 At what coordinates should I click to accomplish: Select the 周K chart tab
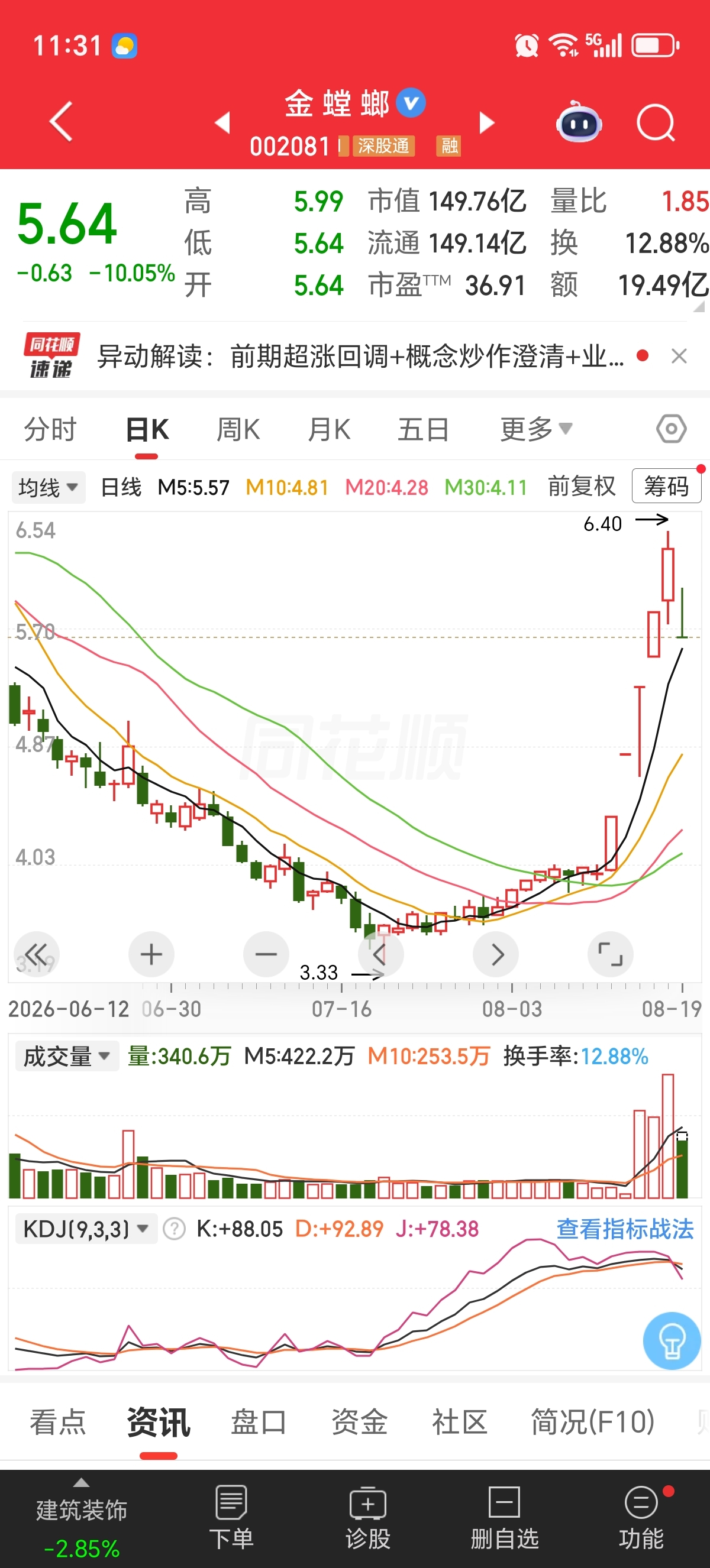coord(238,430)
